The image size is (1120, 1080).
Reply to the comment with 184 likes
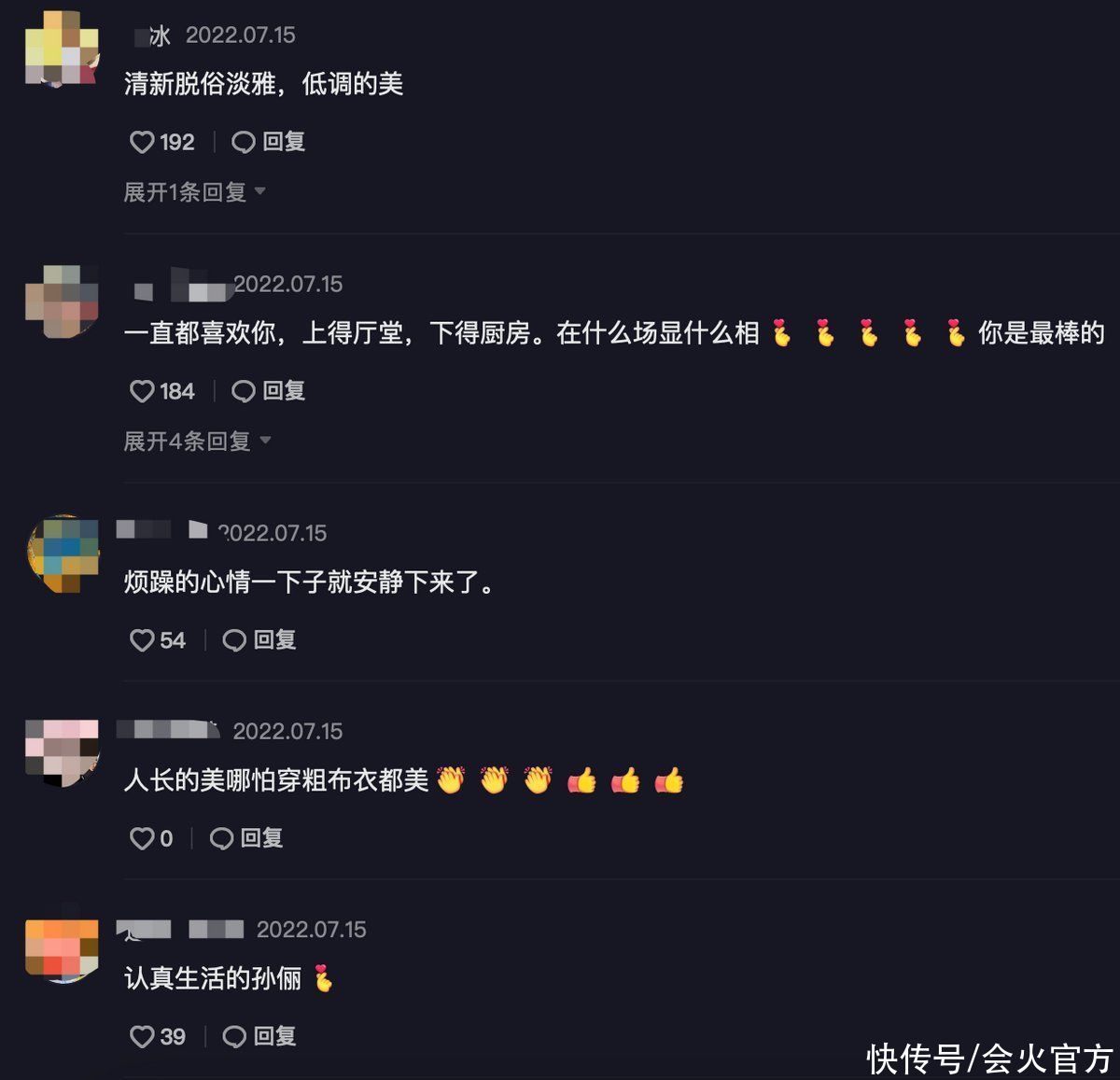click(269, 391)
